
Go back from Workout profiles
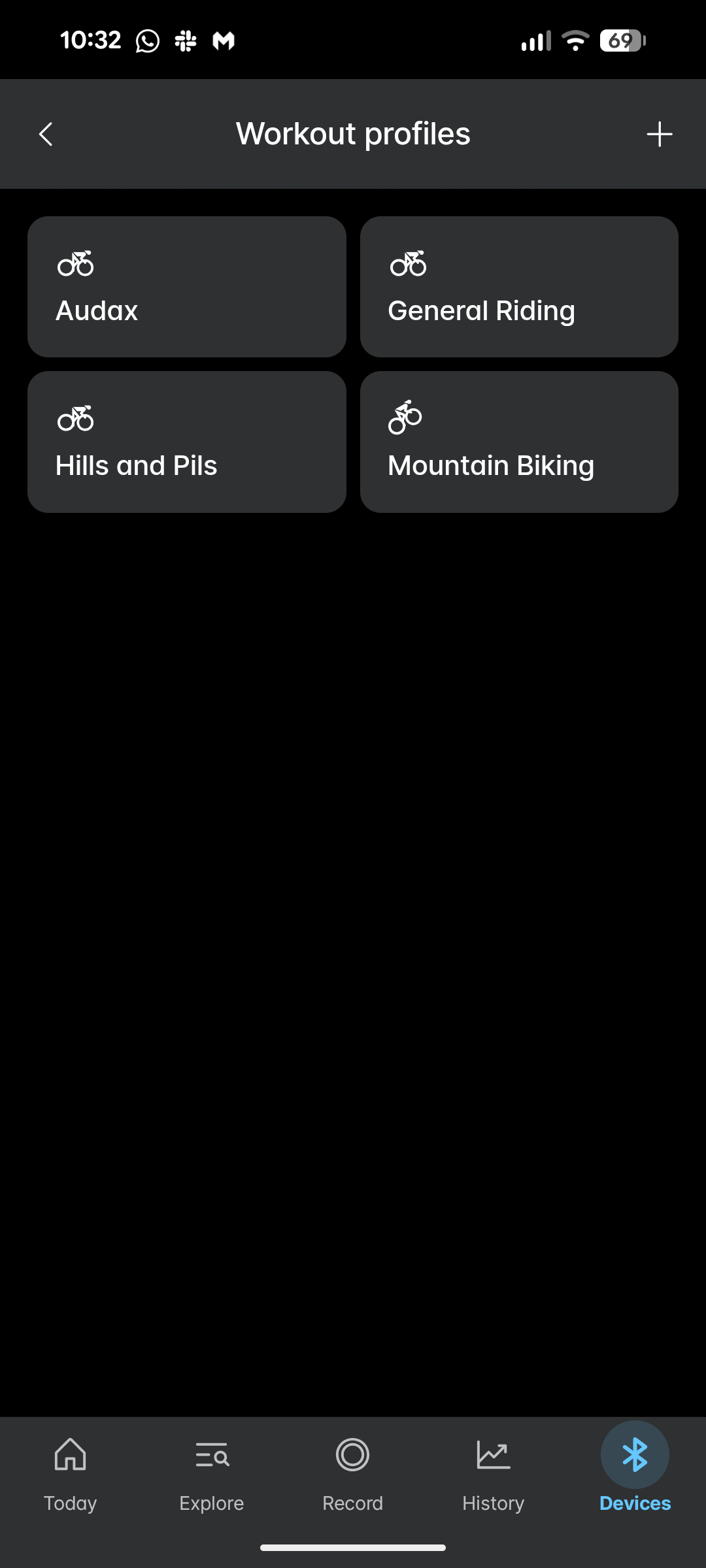45,133
